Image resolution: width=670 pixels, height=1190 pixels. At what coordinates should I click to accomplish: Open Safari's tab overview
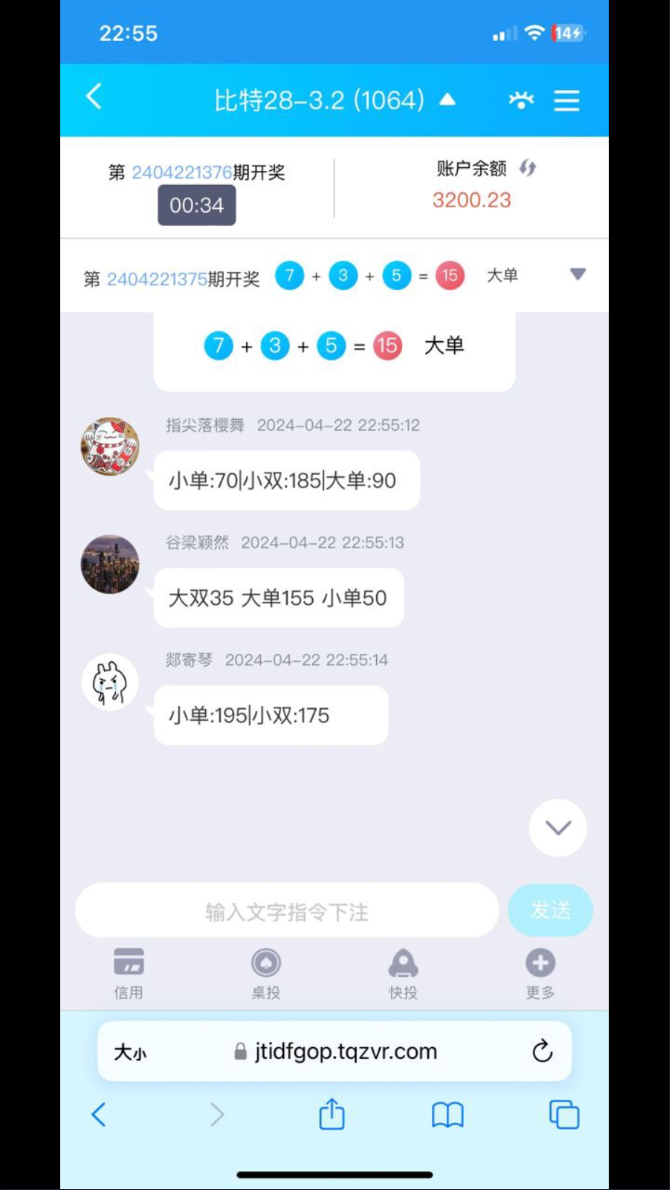coord(564,1115)
